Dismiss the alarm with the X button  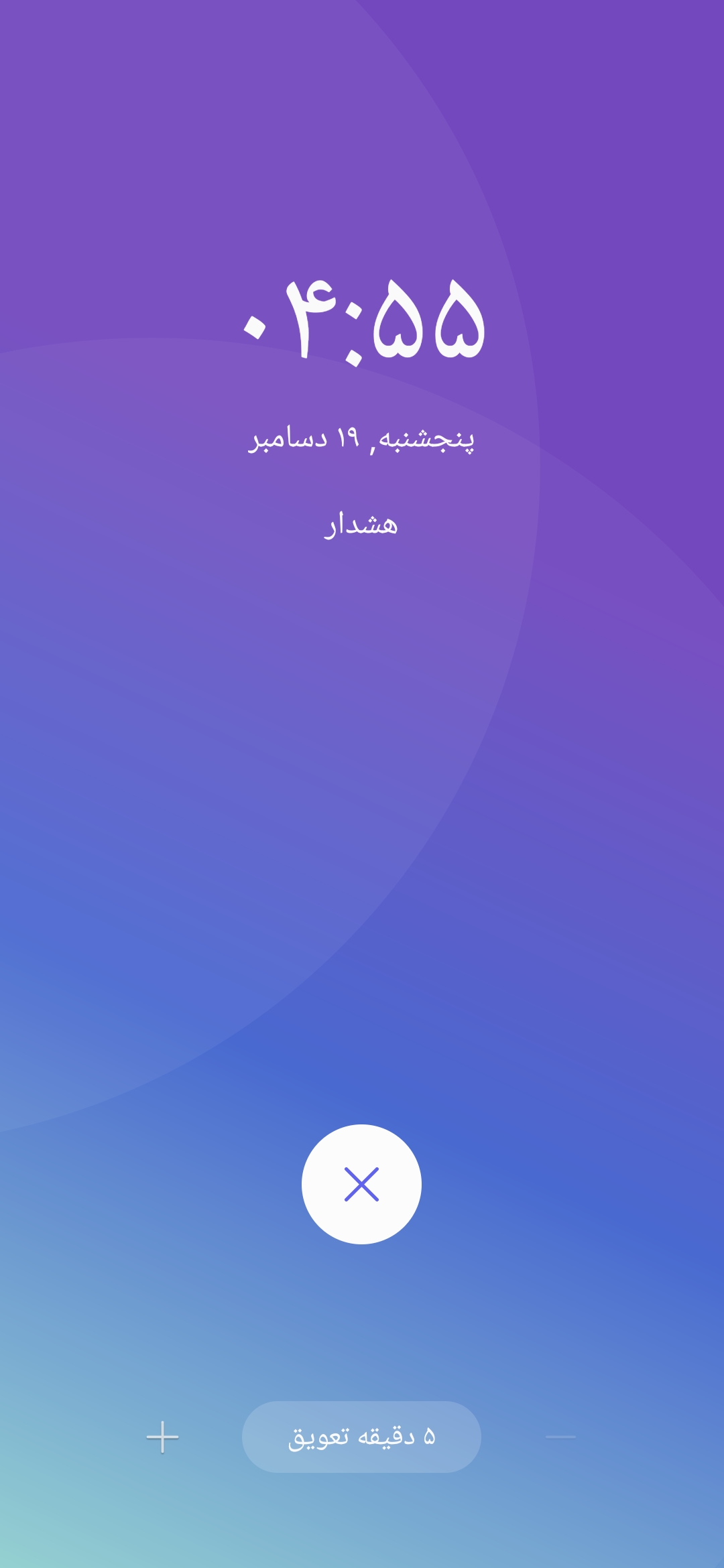[x=361, y=1184]
